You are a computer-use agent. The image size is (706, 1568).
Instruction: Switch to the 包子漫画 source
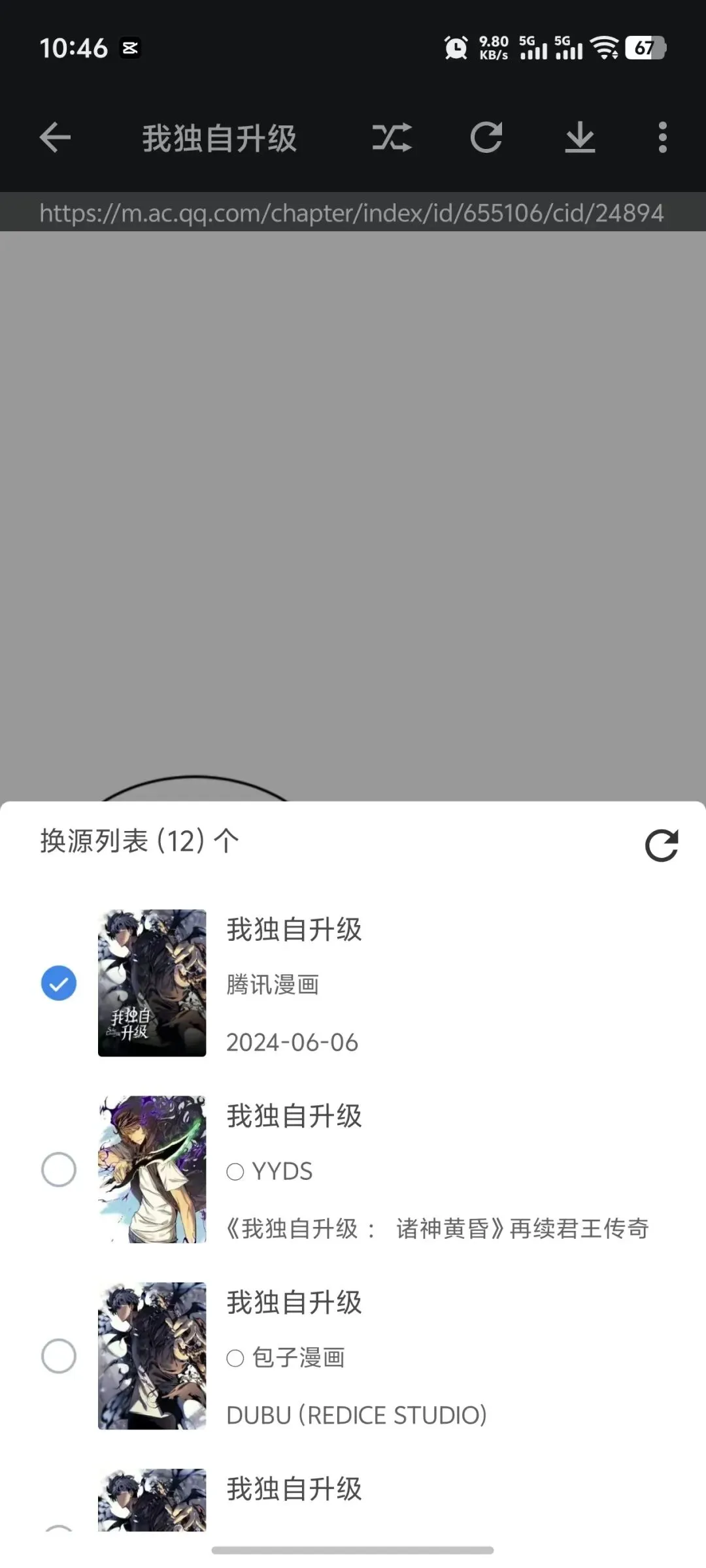pos(59,1356)
